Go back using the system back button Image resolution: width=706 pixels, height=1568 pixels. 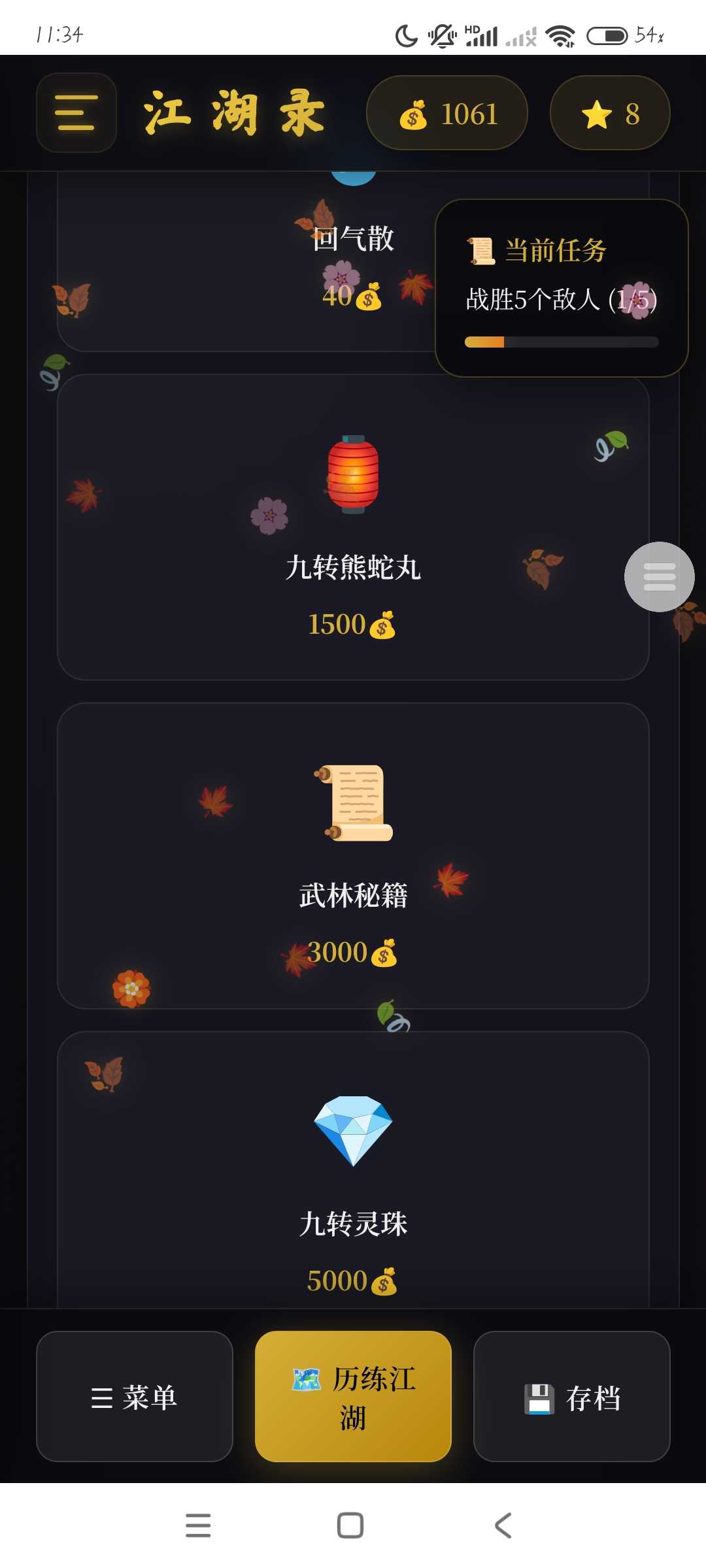[x=503, y=1526]
